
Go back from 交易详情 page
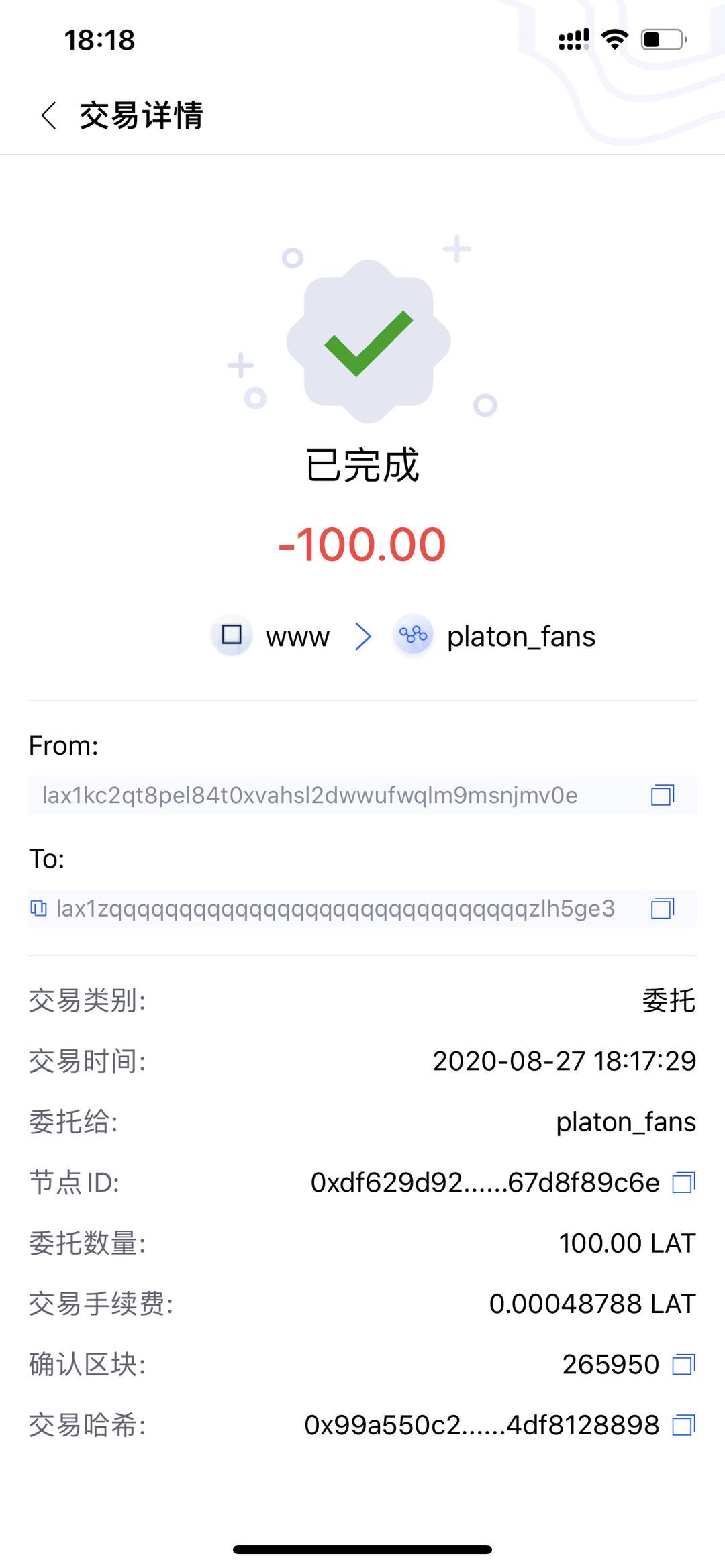[x=48, y=115]
